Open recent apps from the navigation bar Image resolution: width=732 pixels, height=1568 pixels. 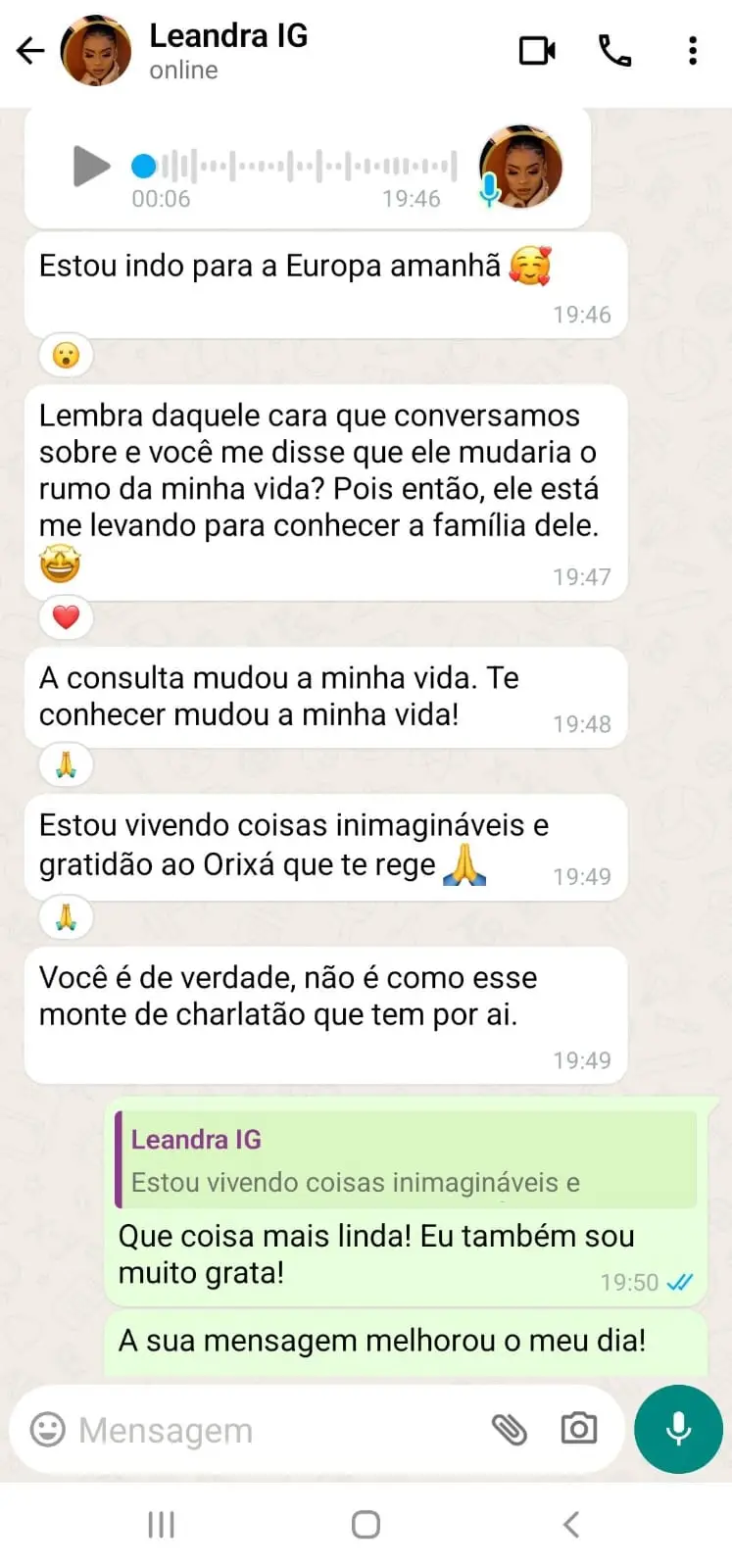(x=160, y=1523)
